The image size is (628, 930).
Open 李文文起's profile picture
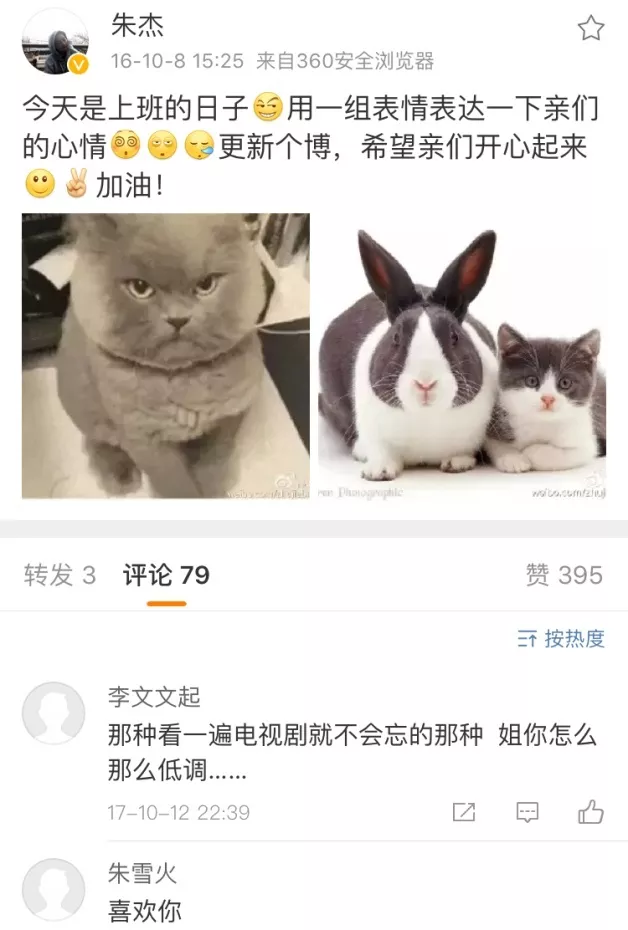click(54, 713)
